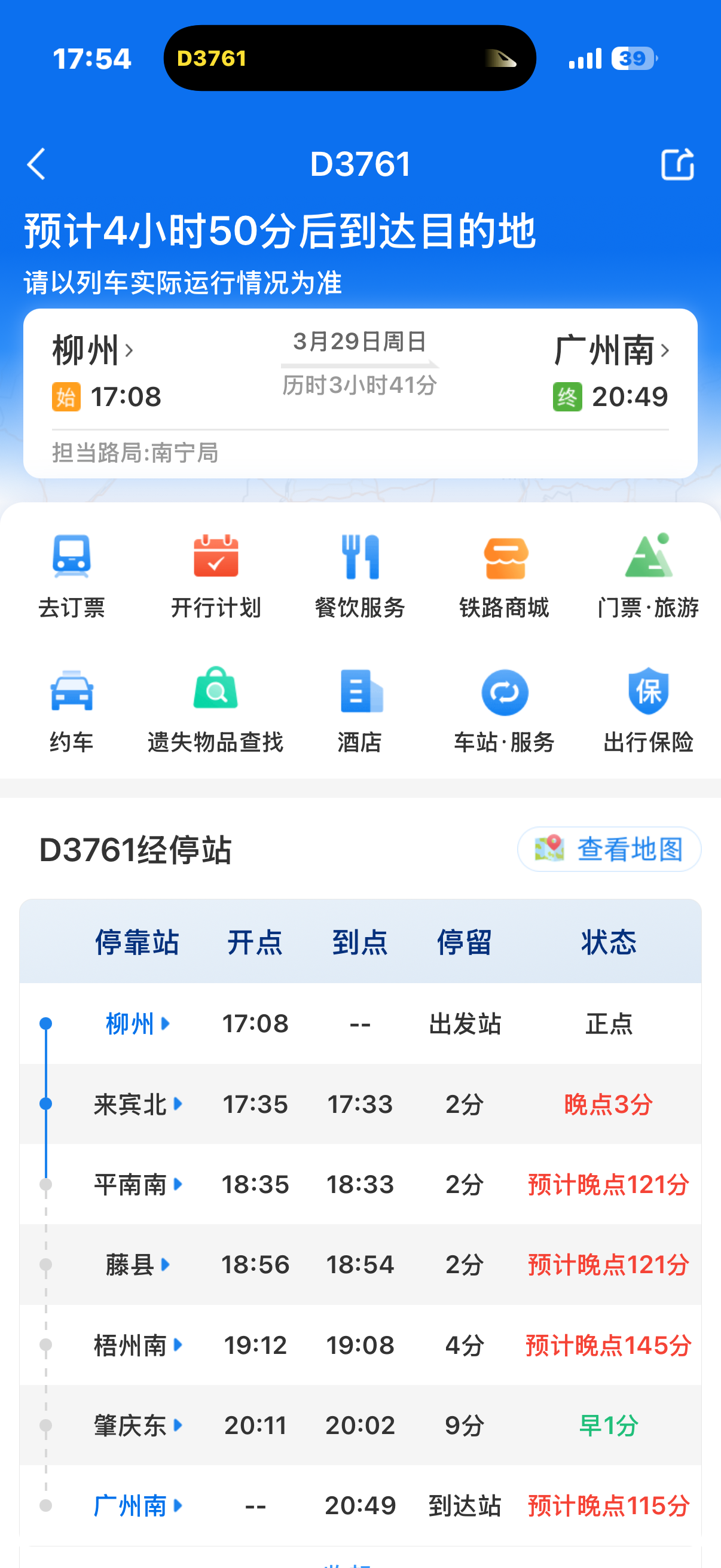Screen dimensions: 721x1568
Task: View the 藤县 stop details
Action: coord(138,1265)
